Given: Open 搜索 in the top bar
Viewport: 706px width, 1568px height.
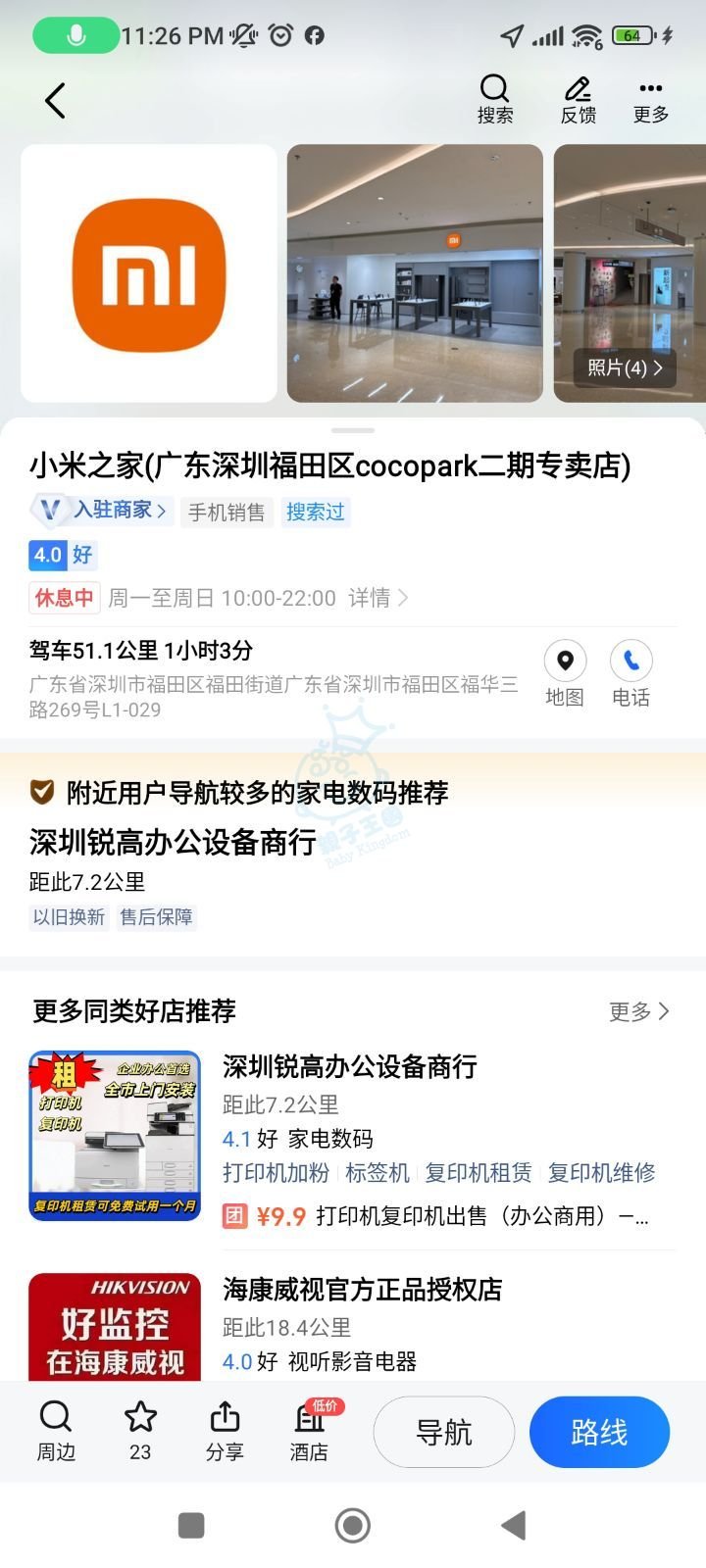Looking at the screenshot, I should tap(495, 100).
